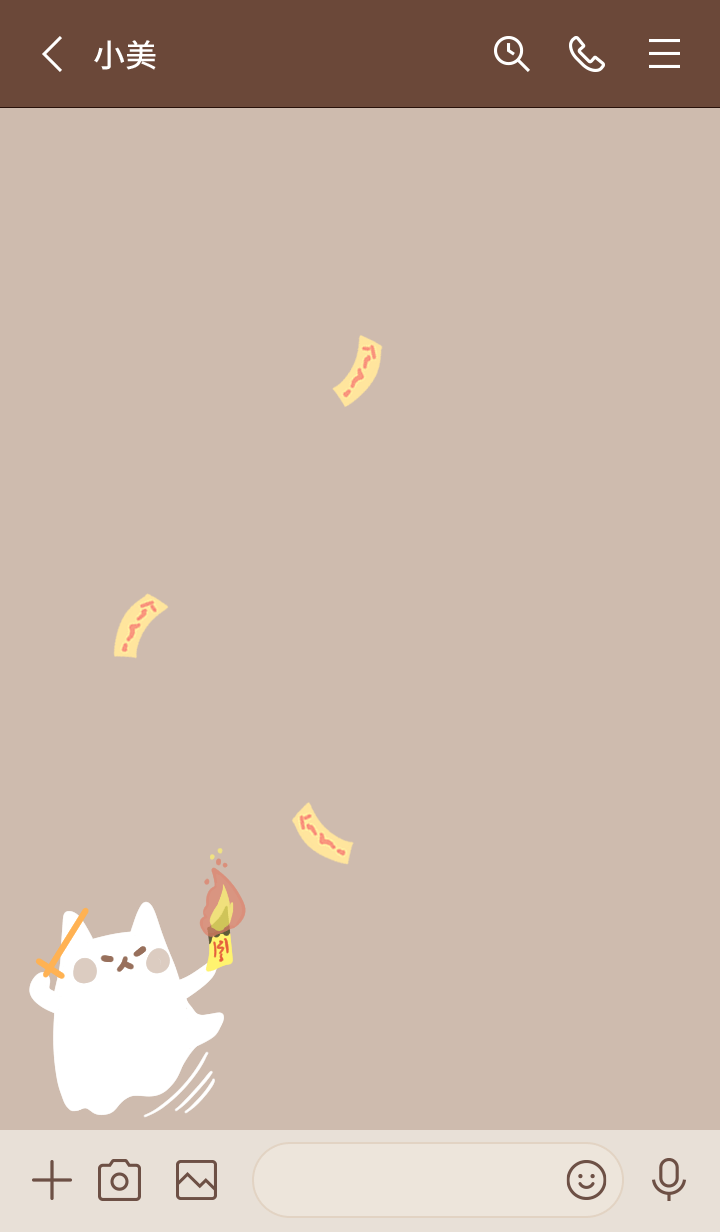
Task: Go back from the 小美 chat
Action: click(x=52, y=54)
